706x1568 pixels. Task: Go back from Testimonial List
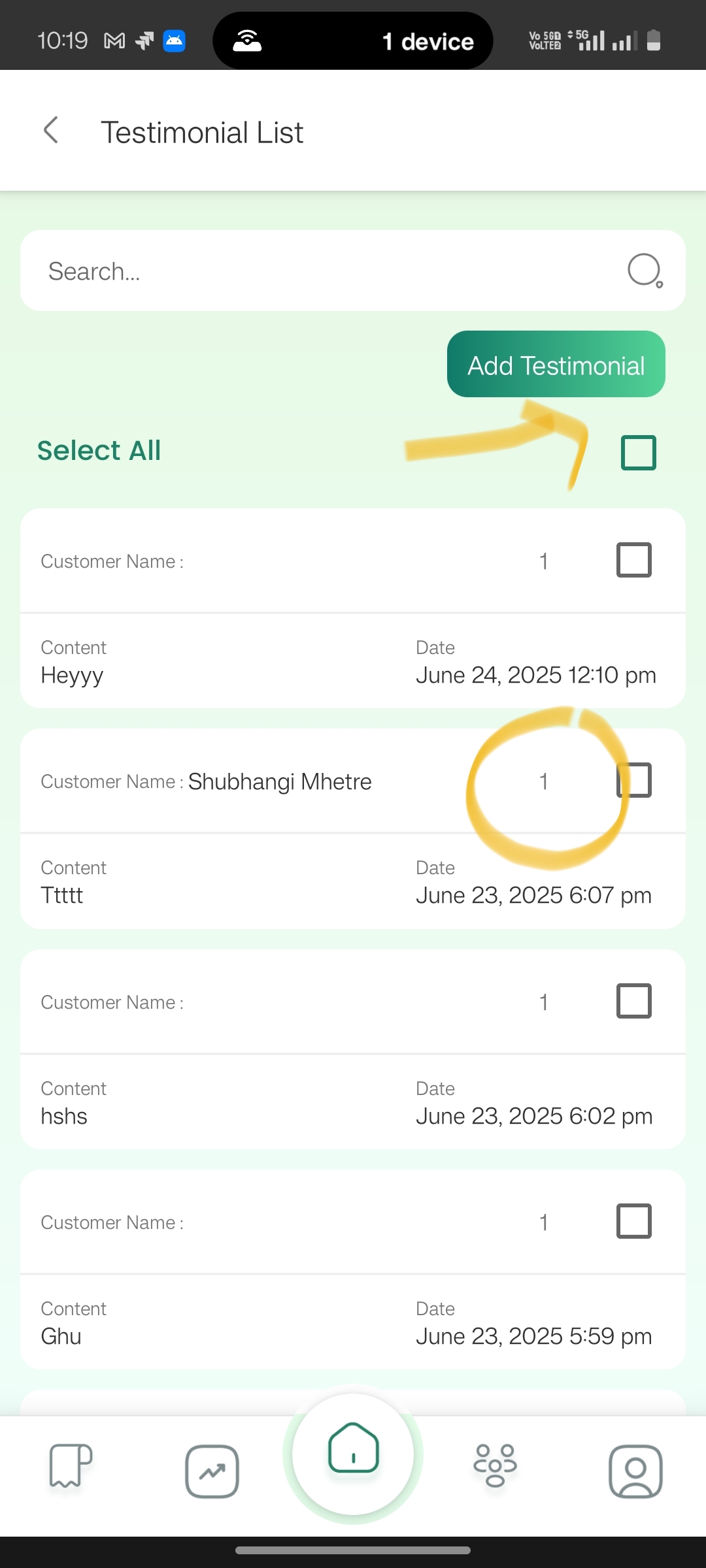(x=51, y=130)
